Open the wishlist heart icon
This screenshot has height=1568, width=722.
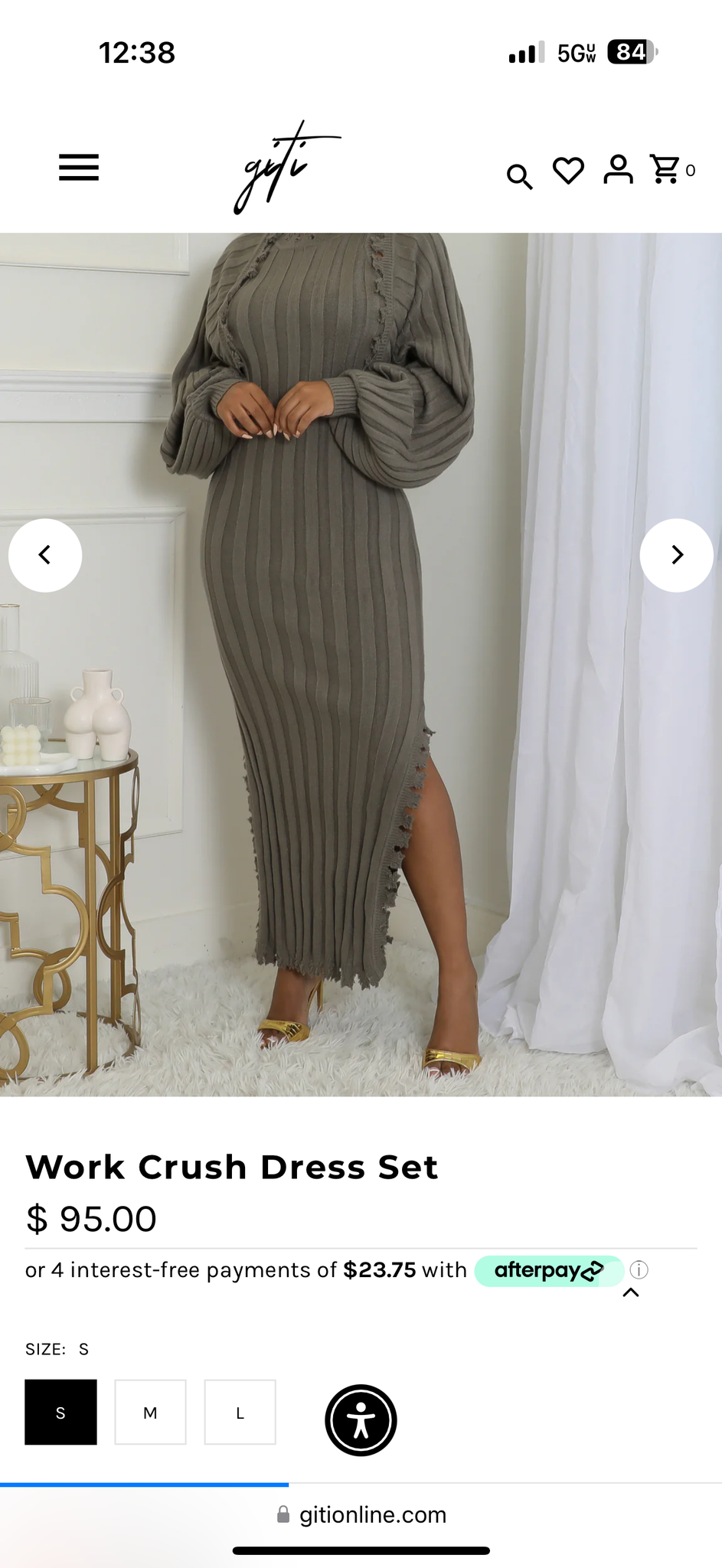coord(568,171)
